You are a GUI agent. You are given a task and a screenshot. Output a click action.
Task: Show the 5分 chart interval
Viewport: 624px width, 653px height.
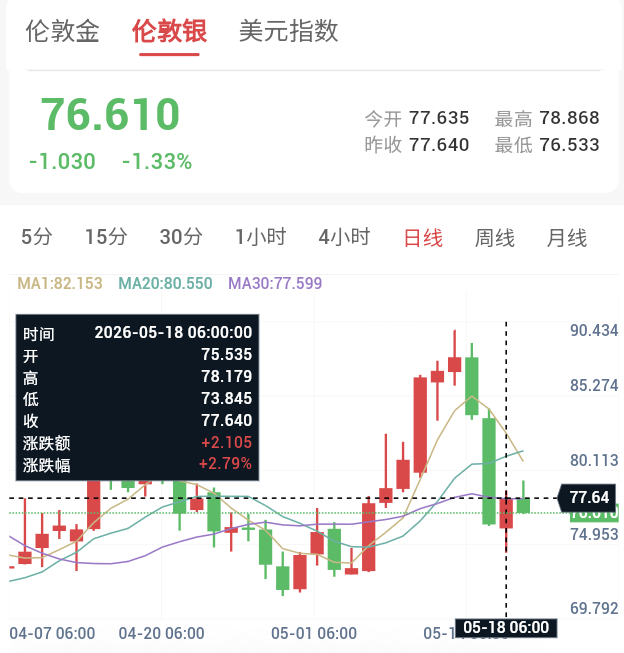tap(37, 237)
